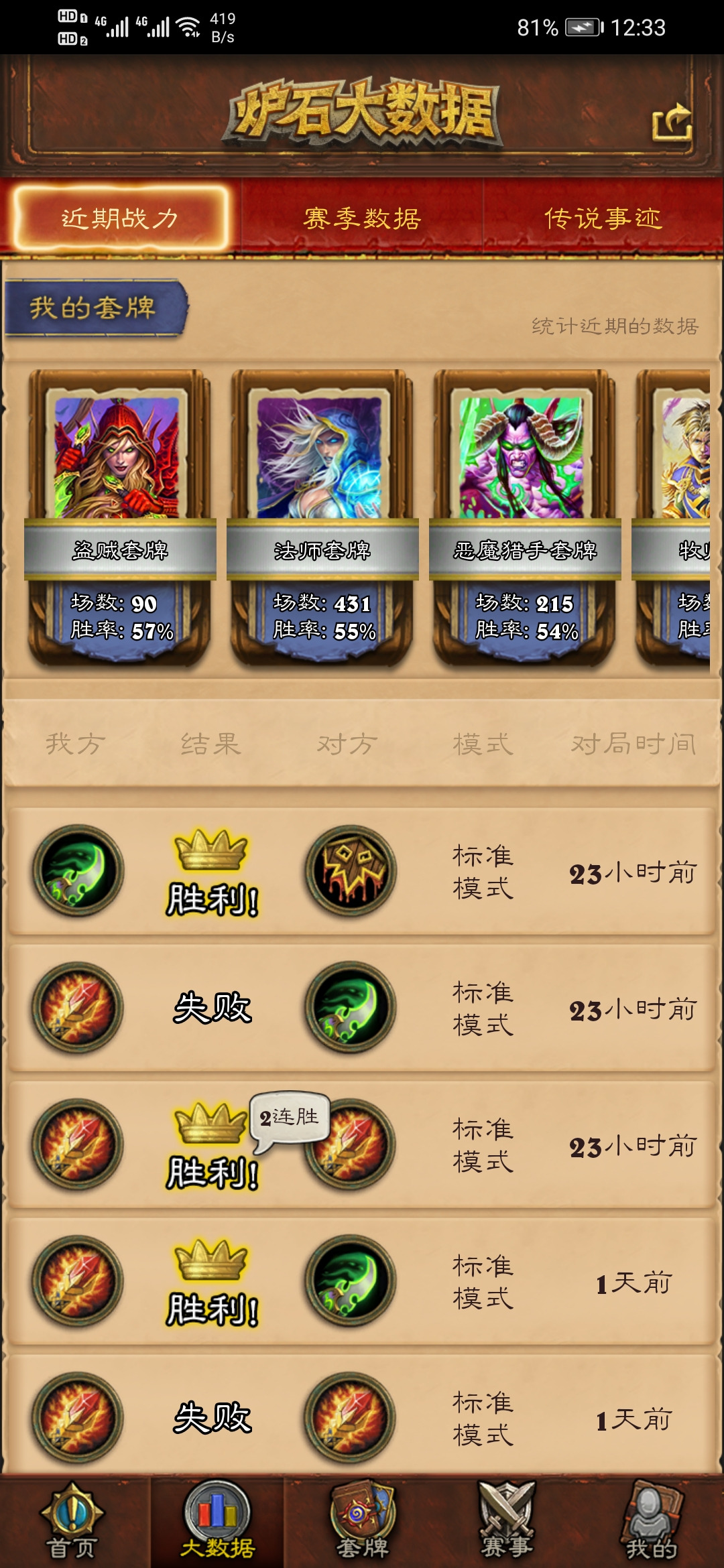Open the 2连胜 victory match record
The image size is (724, 1568).
[x=362, y=1145]
